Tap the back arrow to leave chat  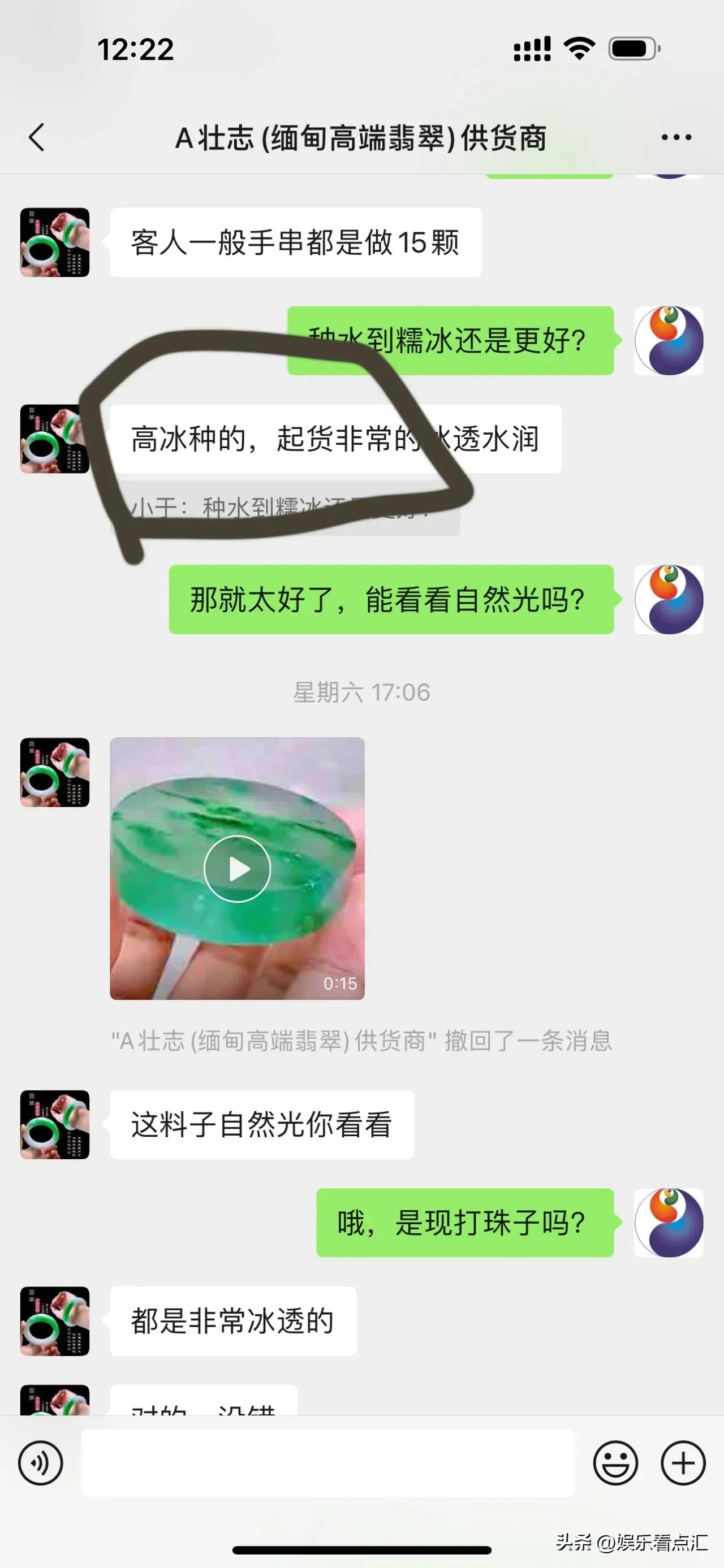(37, 138)
